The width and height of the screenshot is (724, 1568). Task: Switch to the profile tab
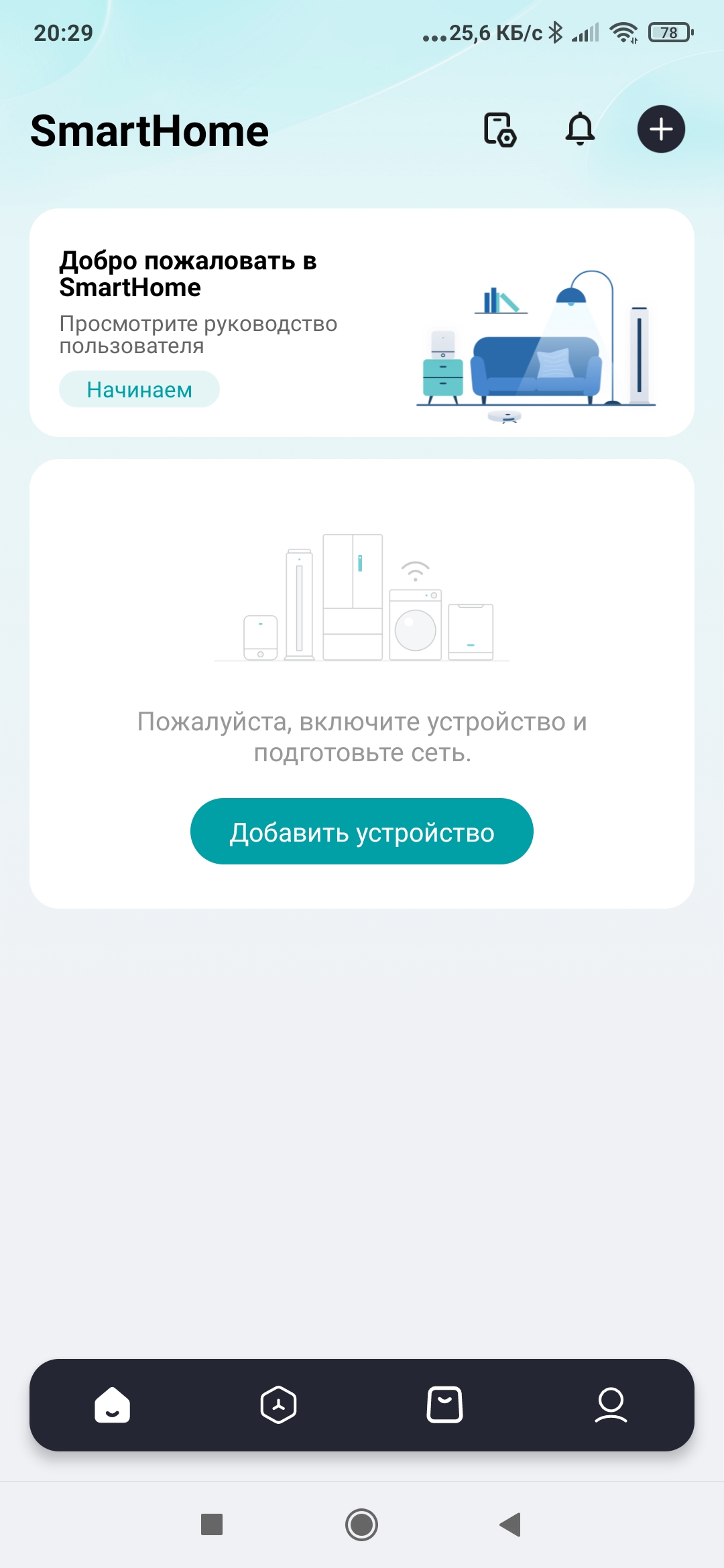pyautogui.click(x=611, y=1404)
